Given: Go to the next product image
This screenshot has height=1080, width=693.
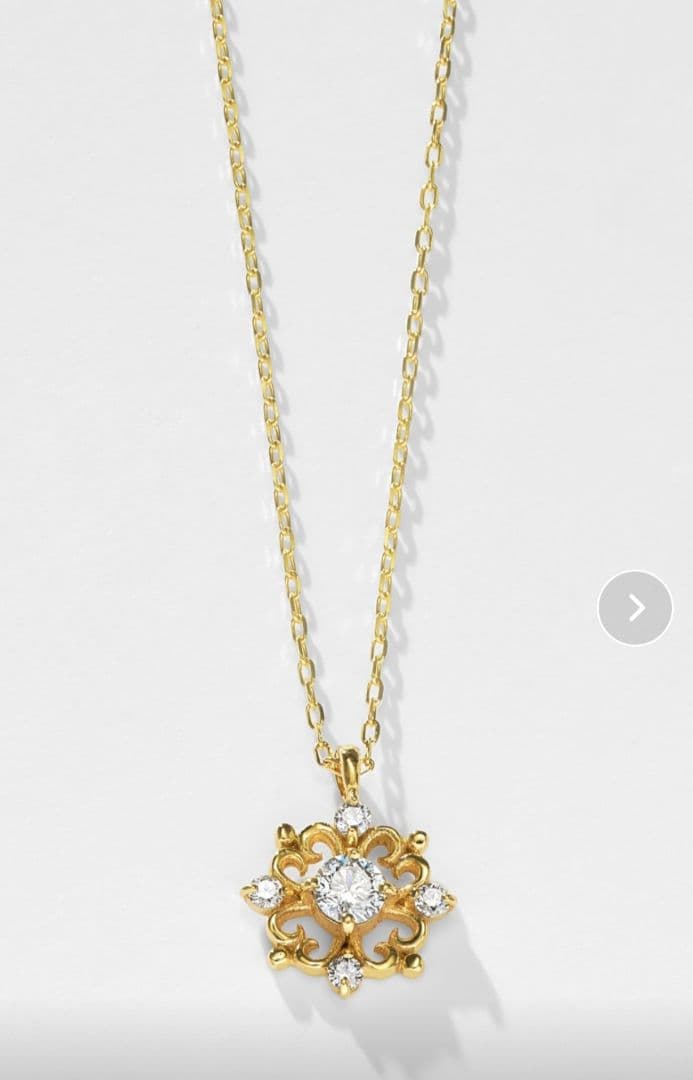Looking at the screenshot, I should coord(635,607).
